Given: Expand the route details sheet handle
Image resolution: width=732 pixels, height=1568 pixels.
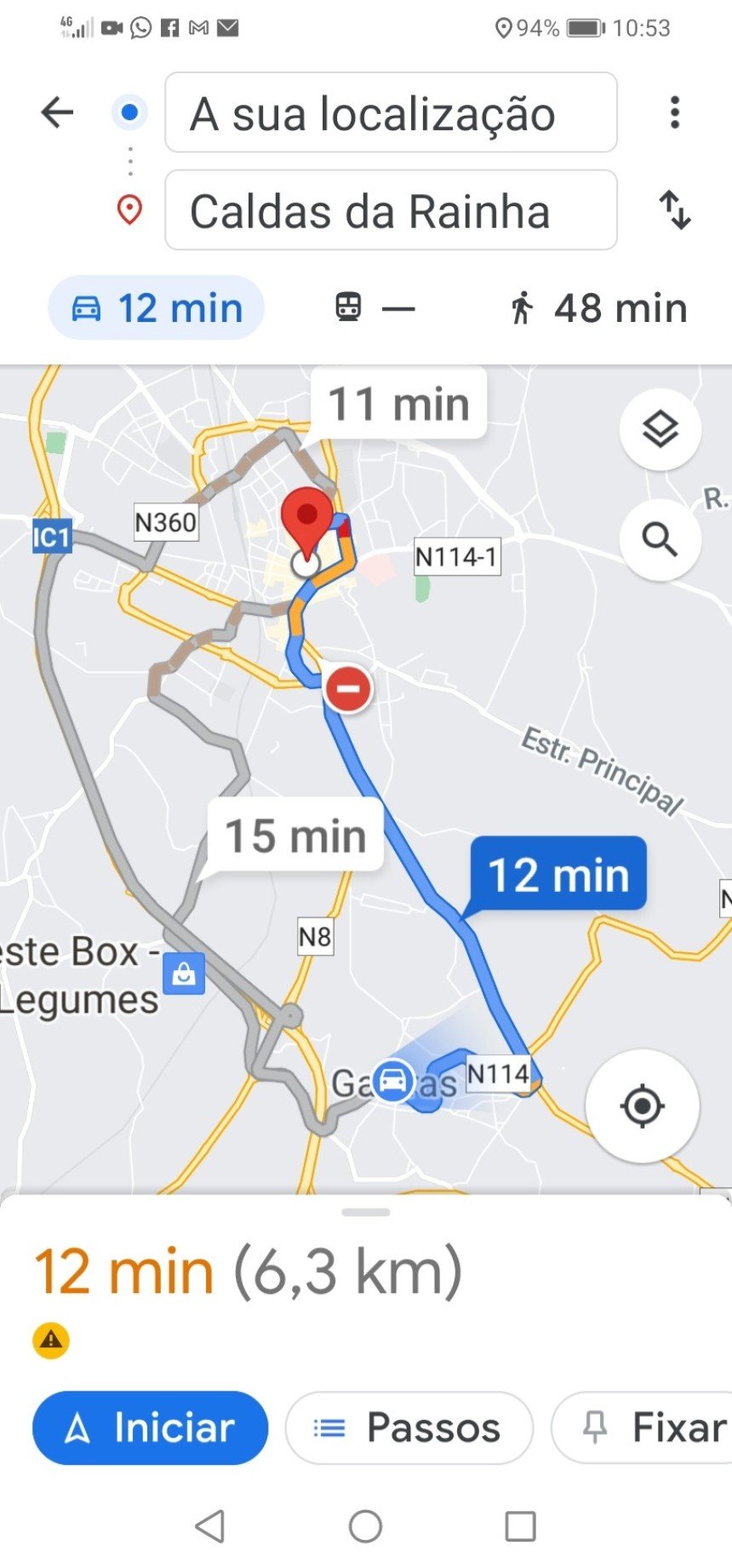Looking at the screenshot, I should click(x=366, y=1212).
